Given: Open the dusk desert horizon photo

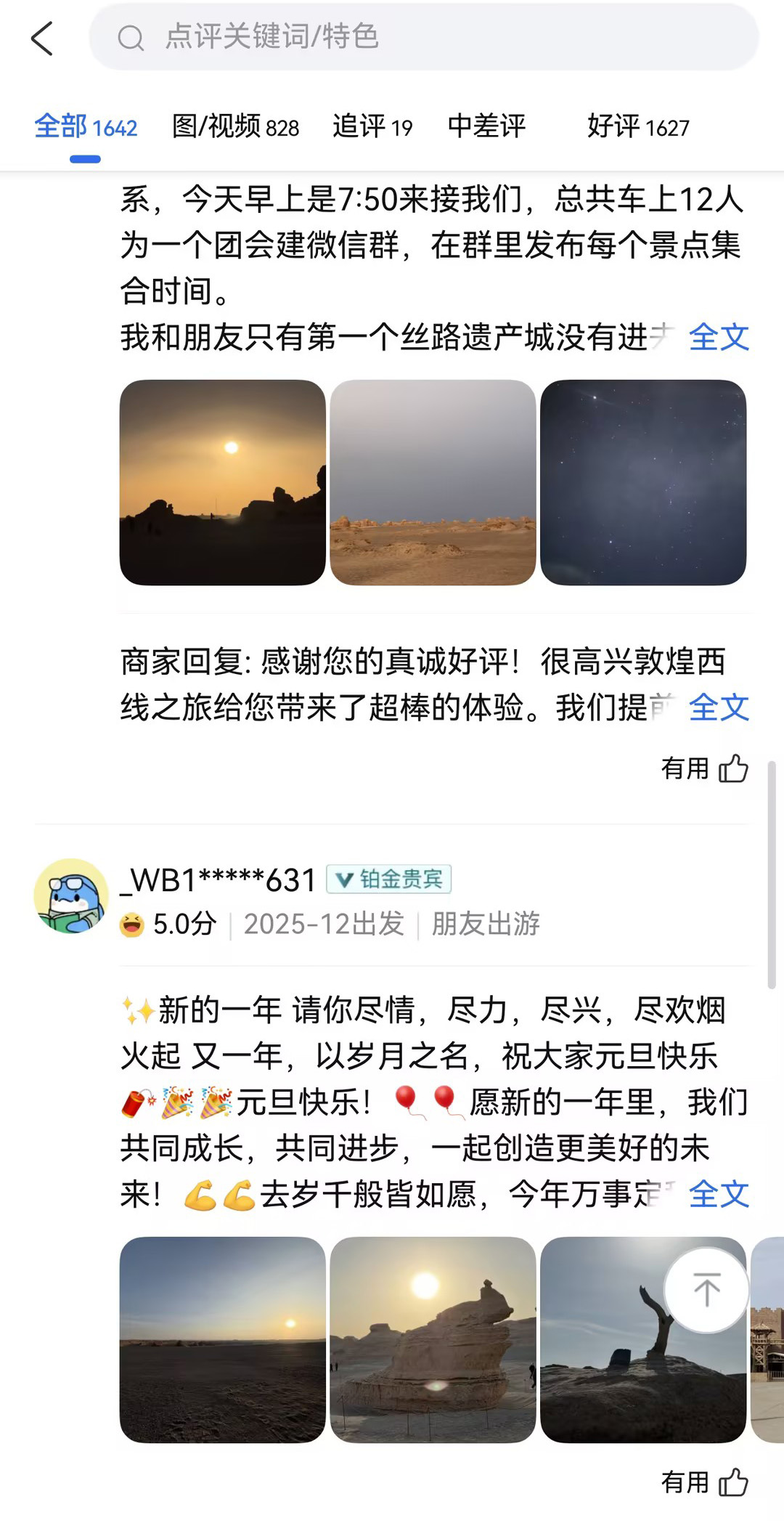Looking at the screenshot, I should pyautogui.click(x=222, y=1339).
